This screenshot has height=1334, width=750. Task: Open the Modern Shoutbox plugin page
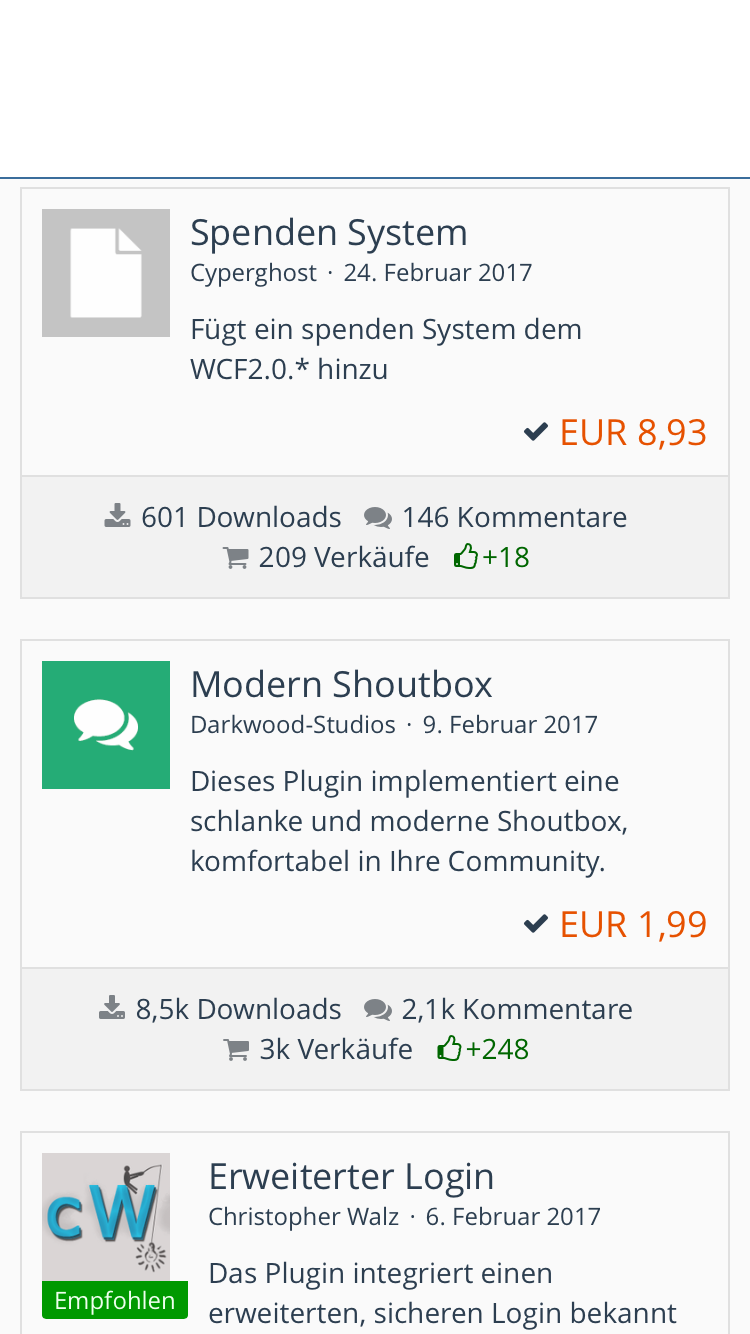tap(341, 685)
